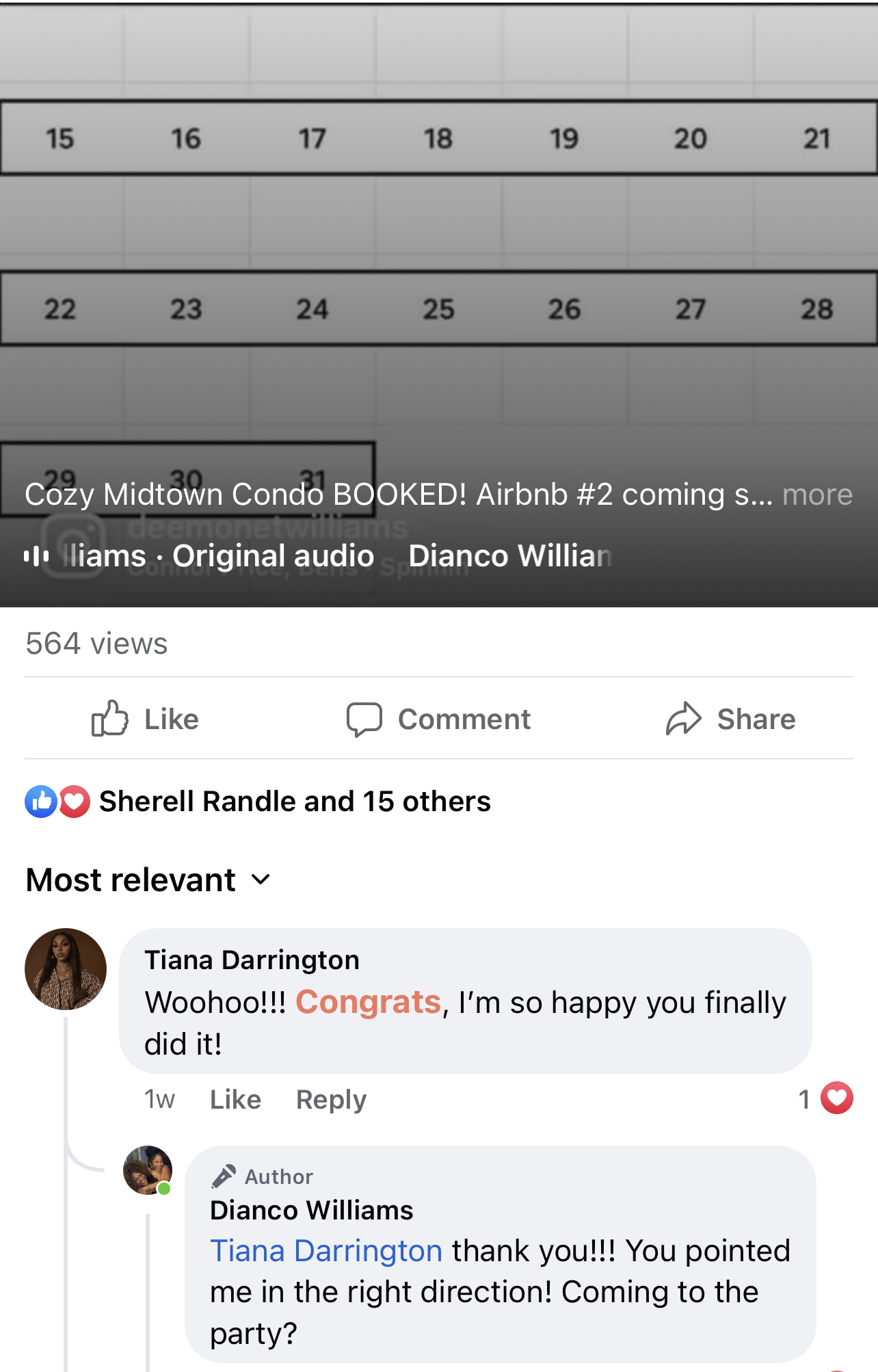Open the Comment button

pyautogui.click(x=438, y=719)
